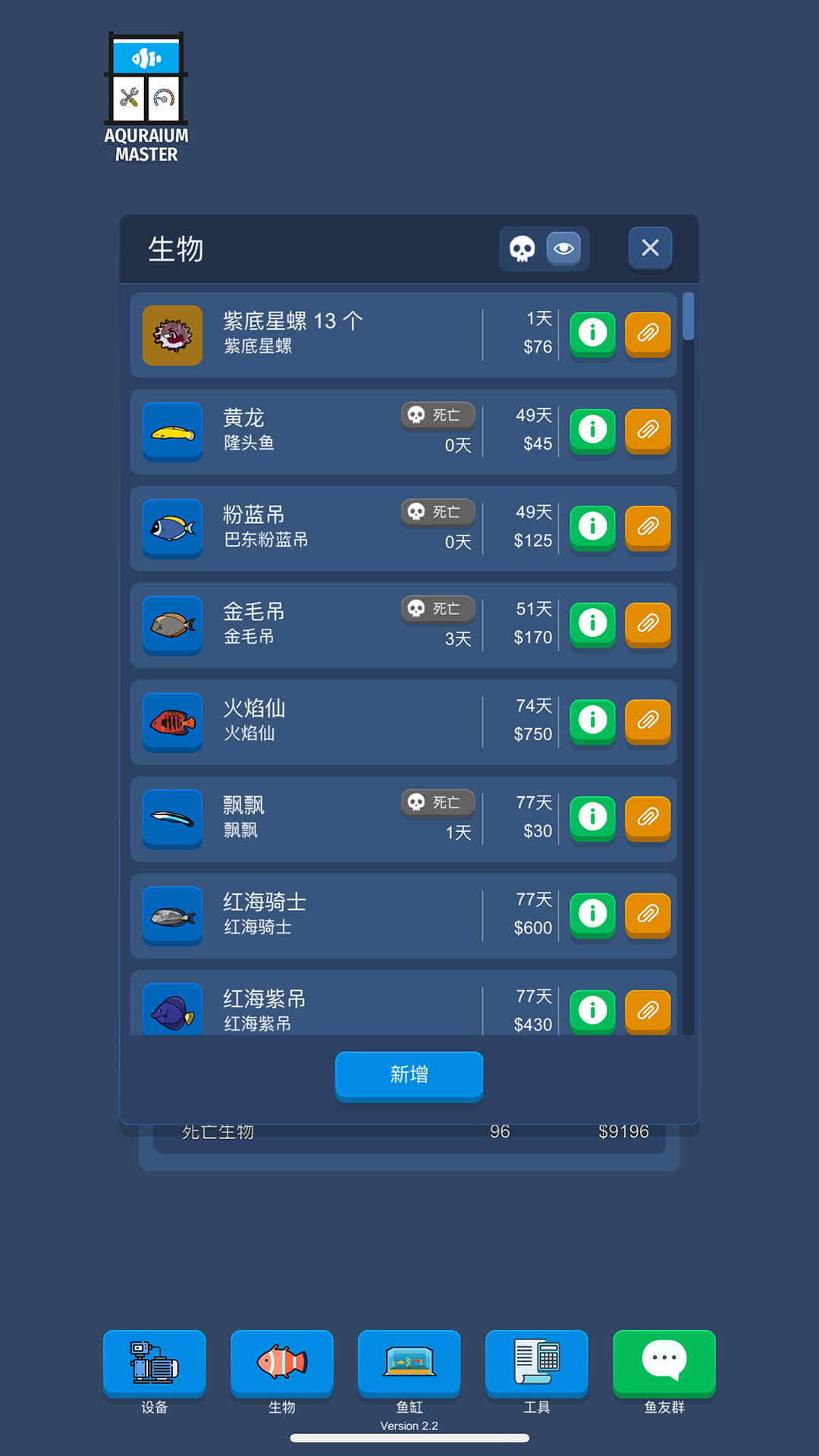Toggle the skull filter for dead creatures
This screenshot has width=819, height=1456.
click(522, 248)
